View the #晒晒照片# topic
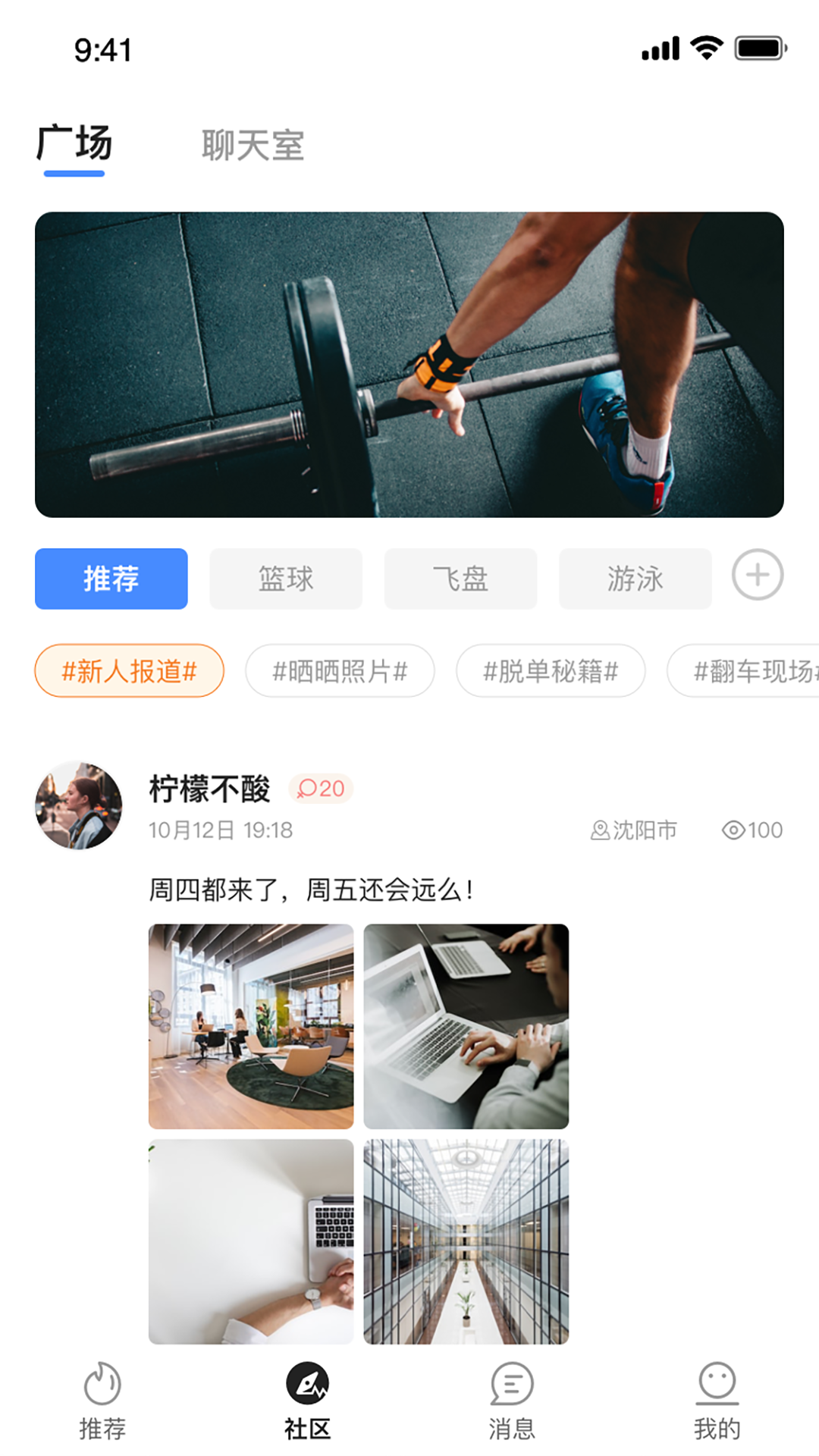 340,671
